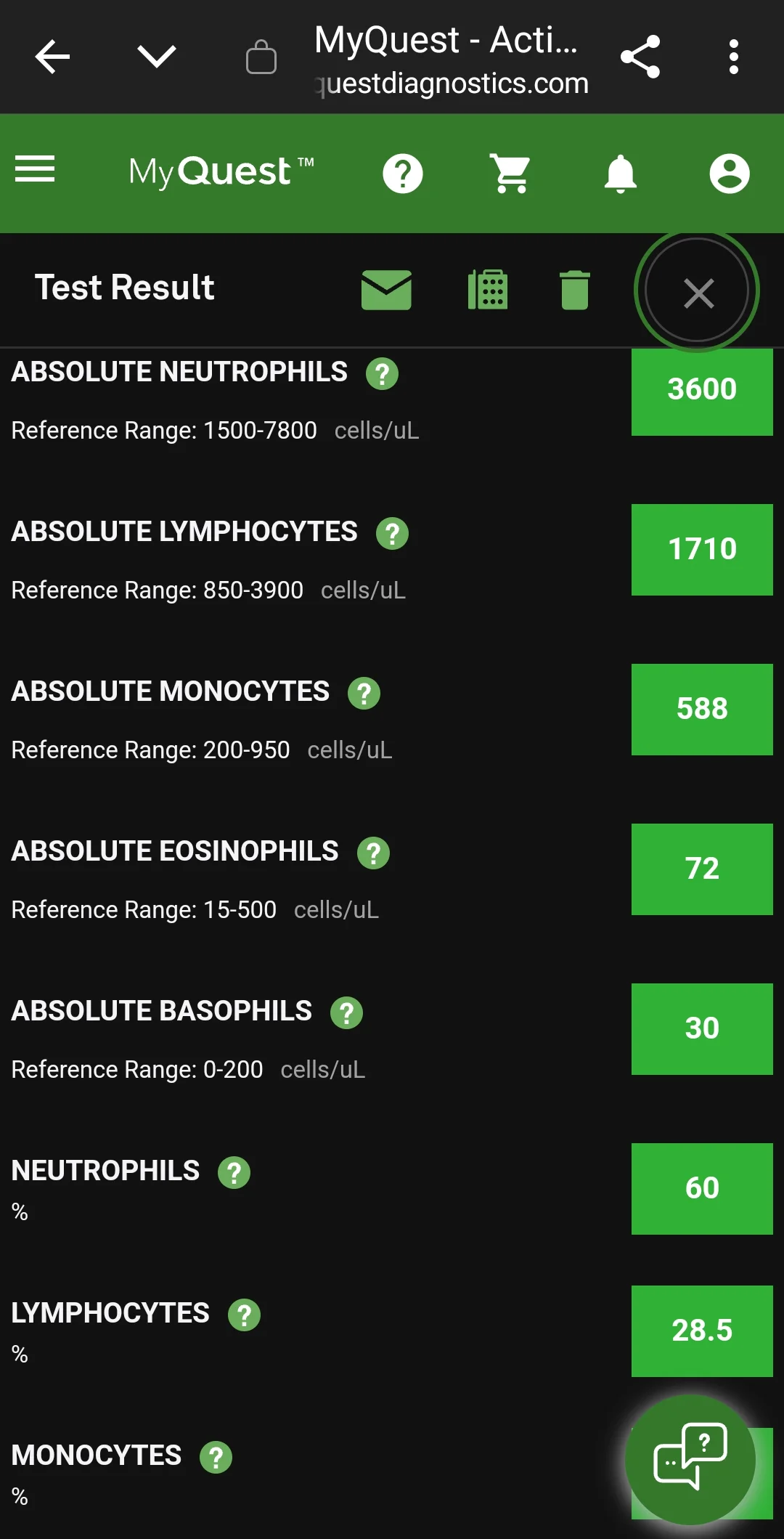The image size is (784, 1539).
Task: Tap the help icon beside Absolute Monocytes
Action: tap(364, 694)
